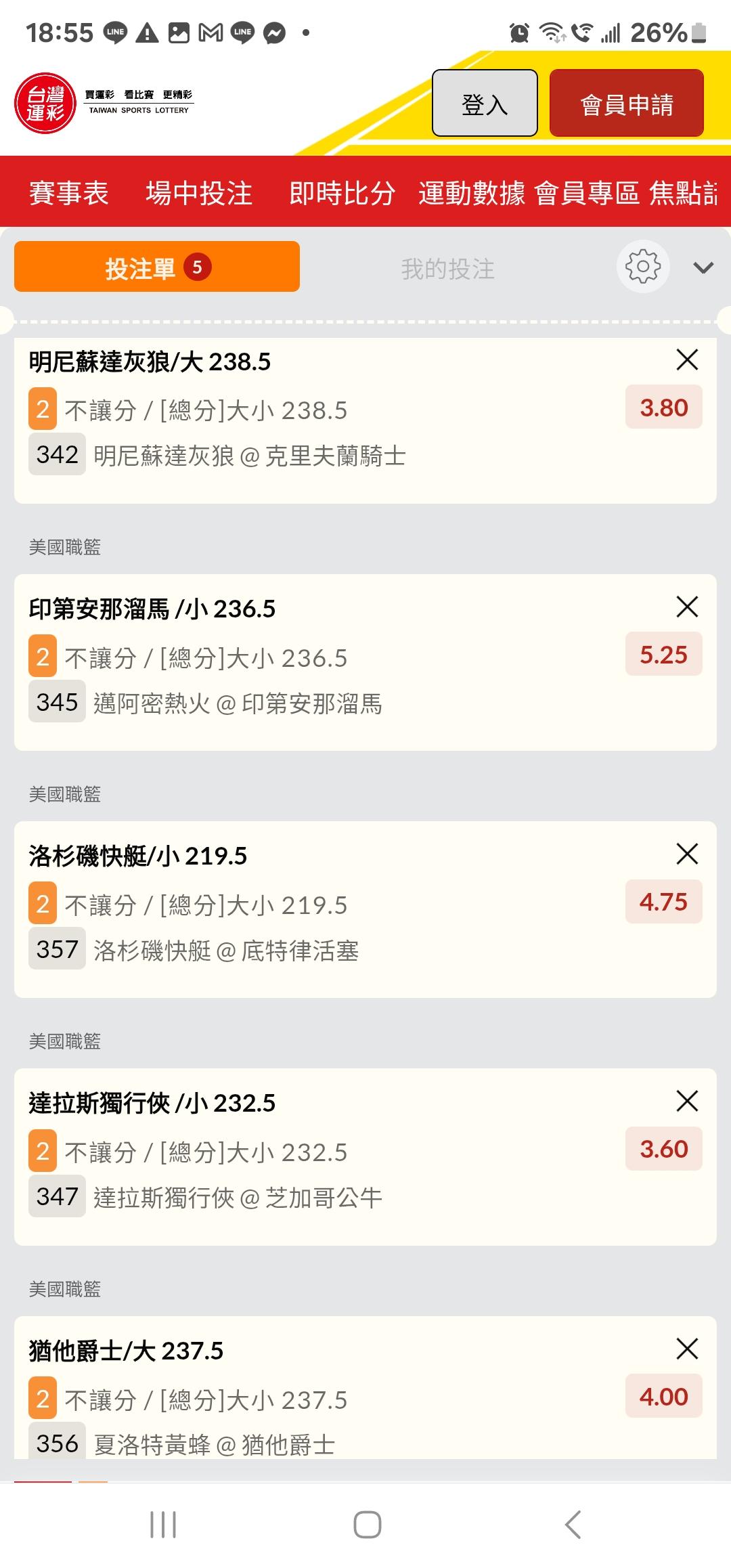Open 會員申請 member registration
This screenshot has width=731, height=1568.
tap(626, 103)
